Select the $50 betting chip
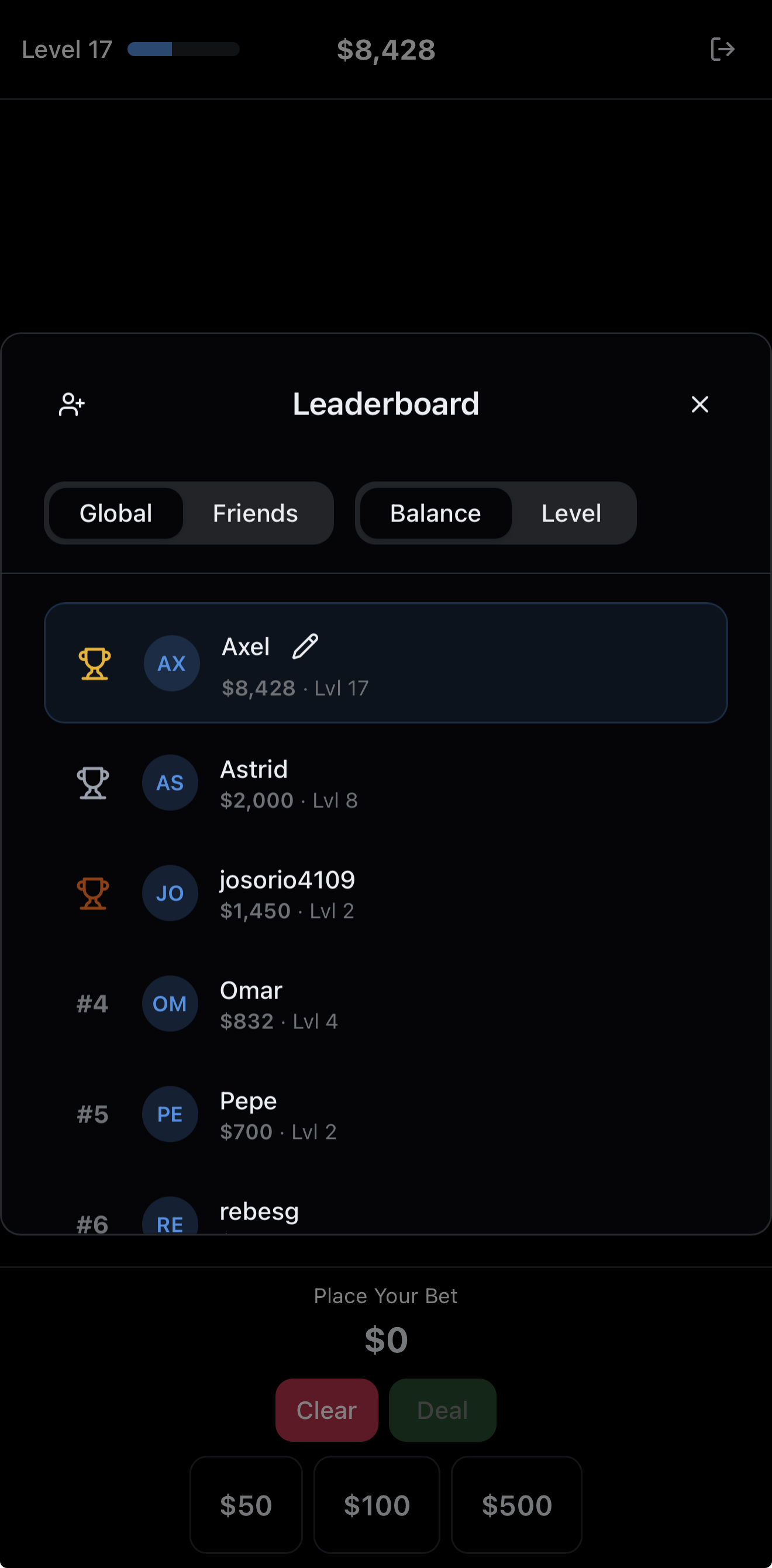This screenshot has height=1568, width=772. pyautogui.click(x=246, y=1505)
